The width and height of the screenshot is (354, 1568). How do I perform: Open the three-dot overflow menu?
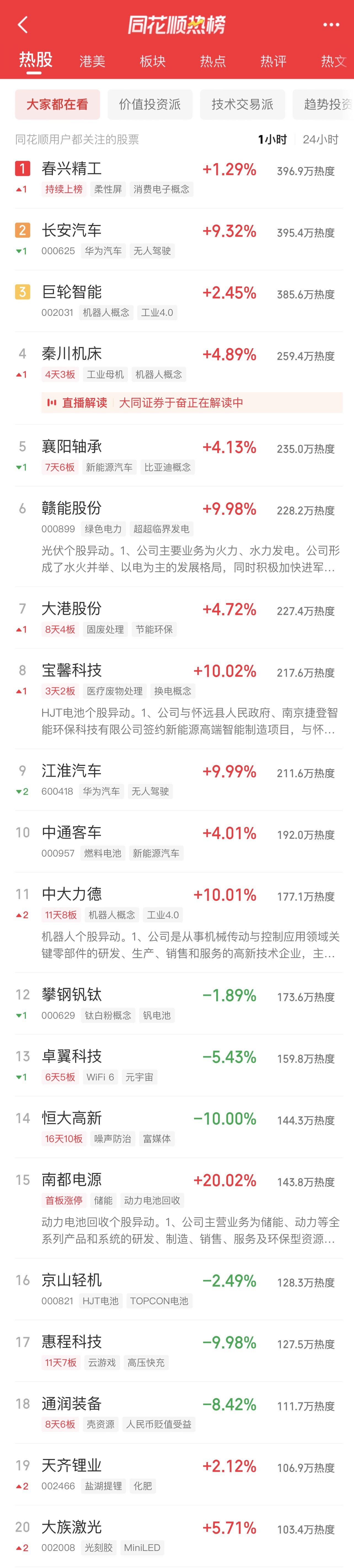click(x=331, y=25)
